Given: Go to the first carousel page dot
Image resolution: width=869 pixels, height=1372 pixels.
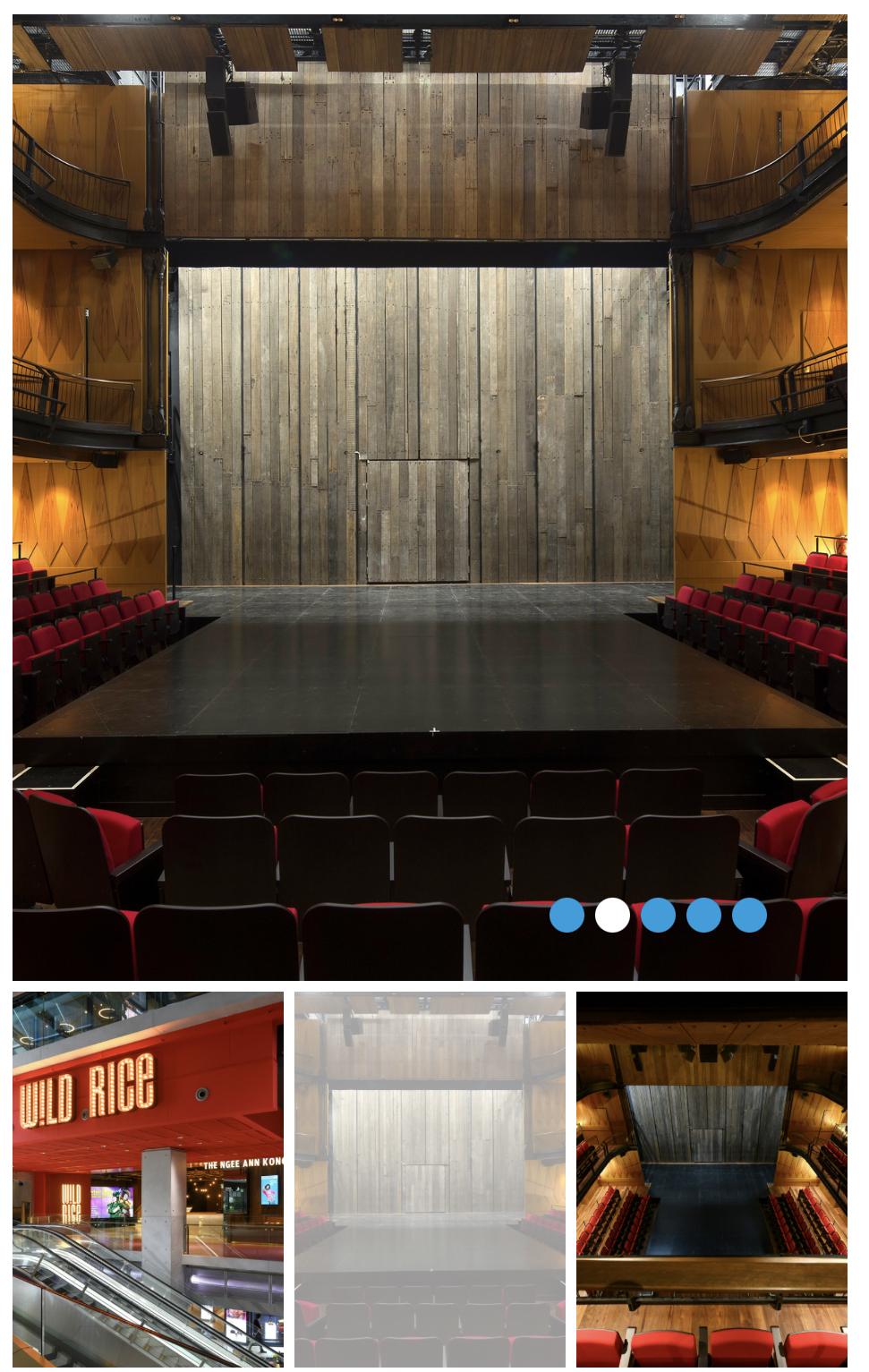Looking at the screenshot, I should [567, 915].
